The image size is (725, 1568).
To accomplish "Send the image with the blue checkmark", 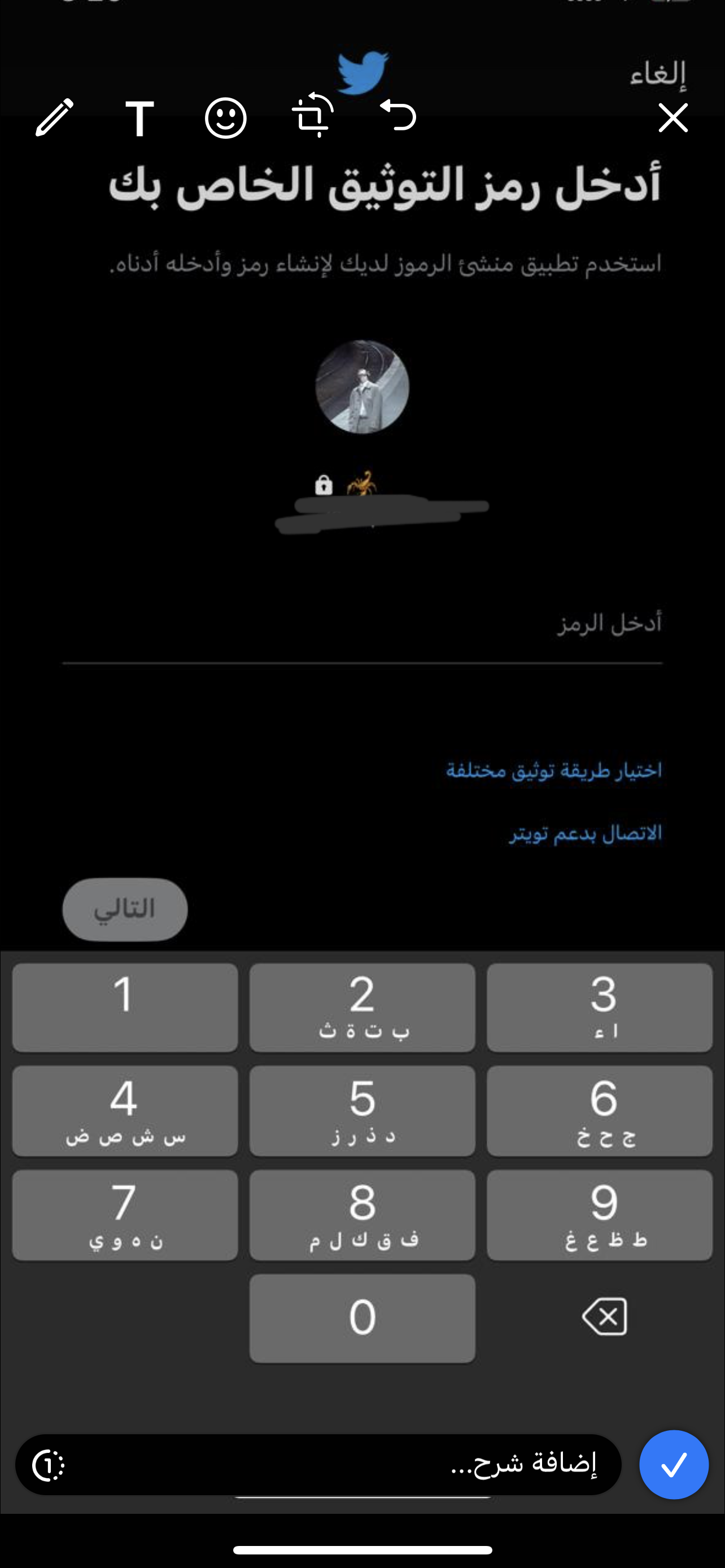I will [x=673, y=1465].
